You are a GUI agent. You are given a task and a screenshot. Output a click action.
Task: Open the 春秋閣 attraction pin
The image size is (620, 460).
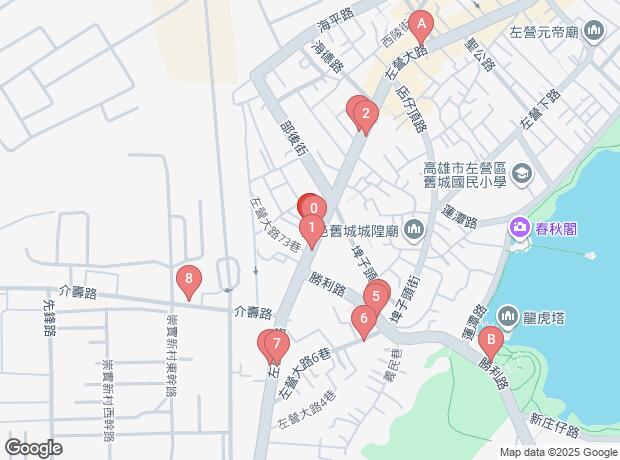pyautogui.click(x=520, y=228)
